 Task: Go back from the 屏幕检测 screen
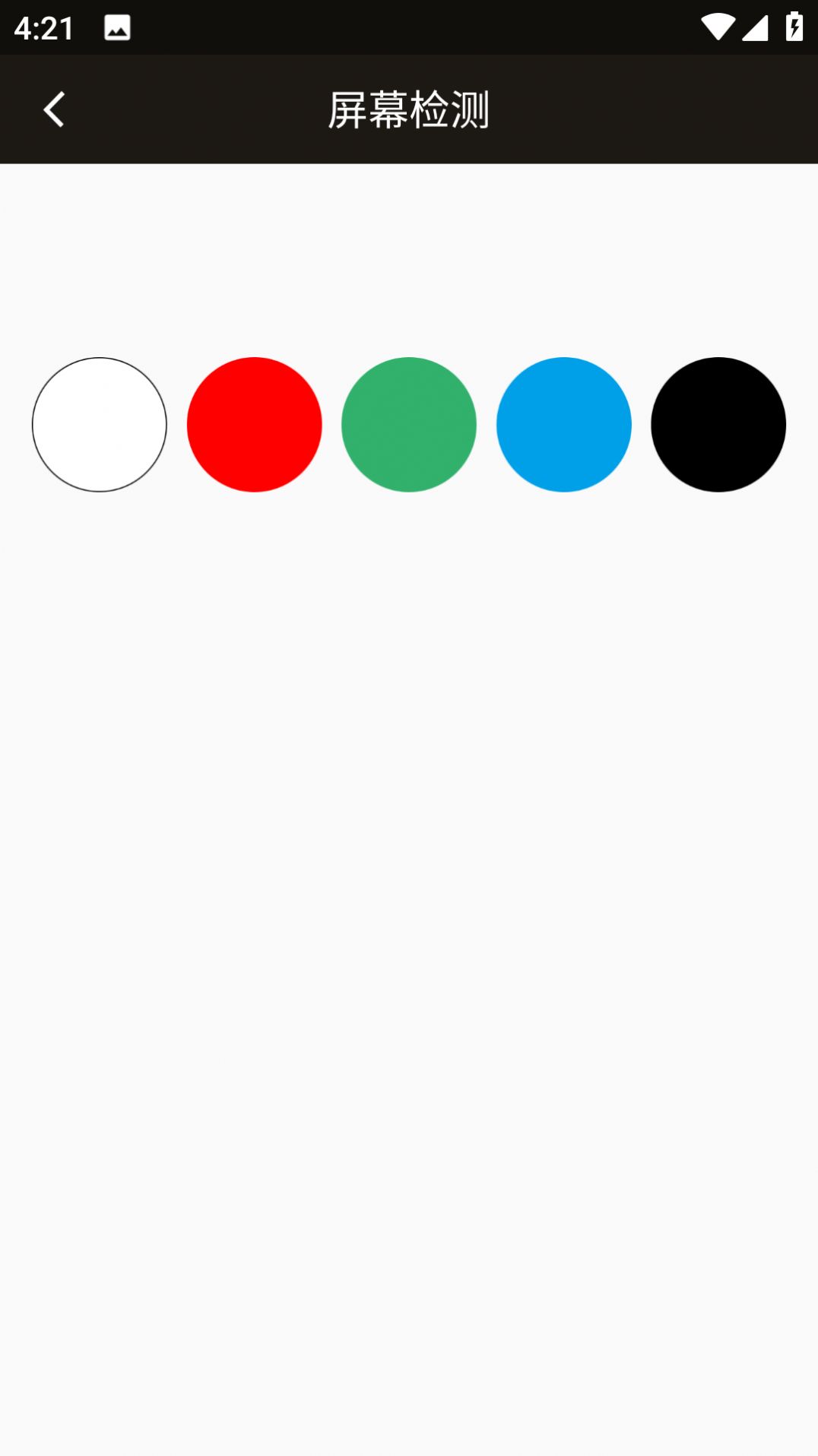click(54, 109)
